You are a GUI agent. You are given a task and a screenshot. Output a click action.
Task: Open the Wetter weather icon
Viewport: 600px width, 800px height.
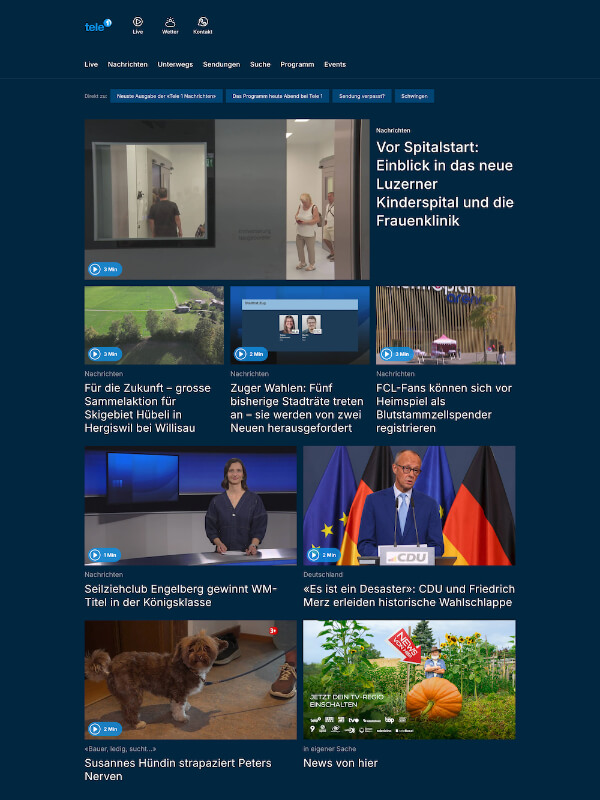[x=170, y=26]
